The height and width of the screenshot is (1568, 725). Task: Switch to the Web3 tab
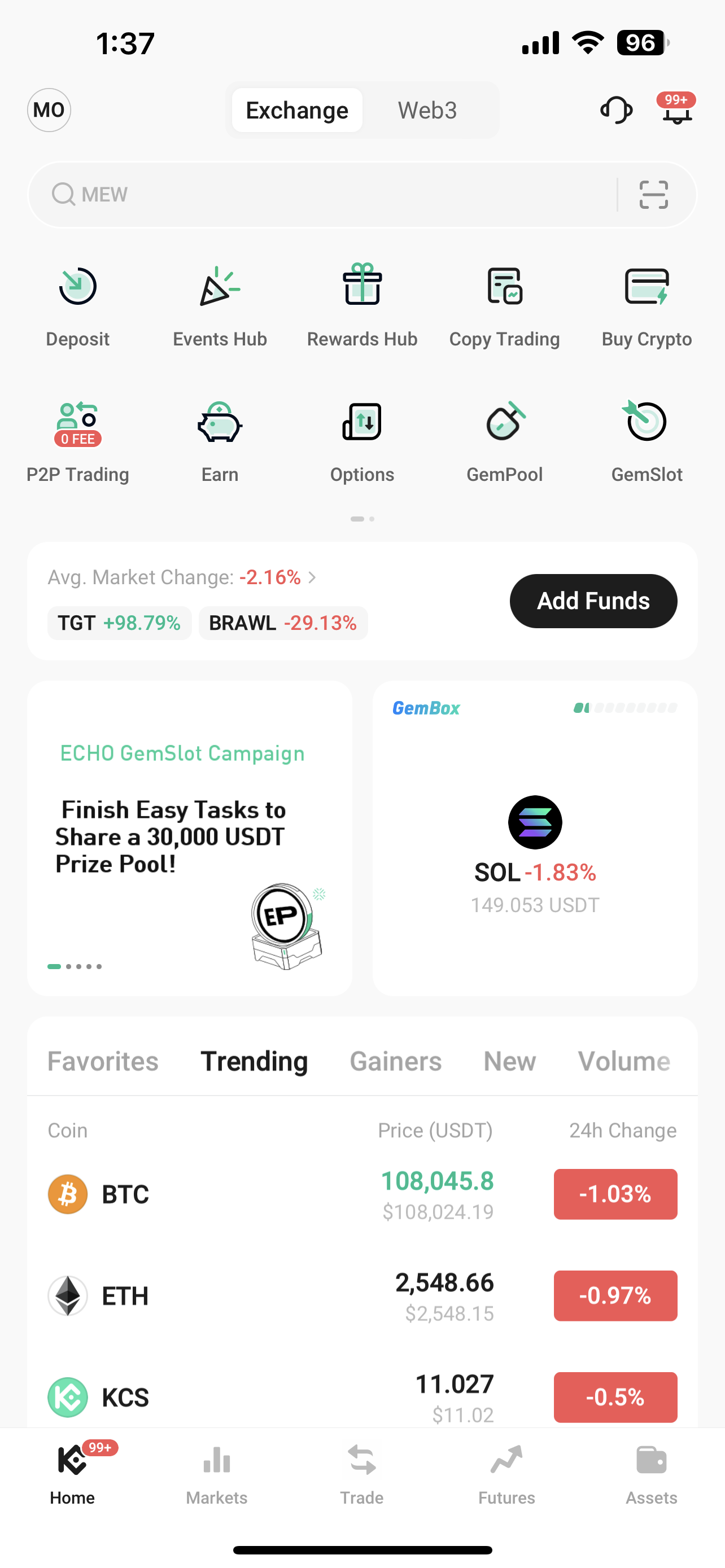(427, 110)
